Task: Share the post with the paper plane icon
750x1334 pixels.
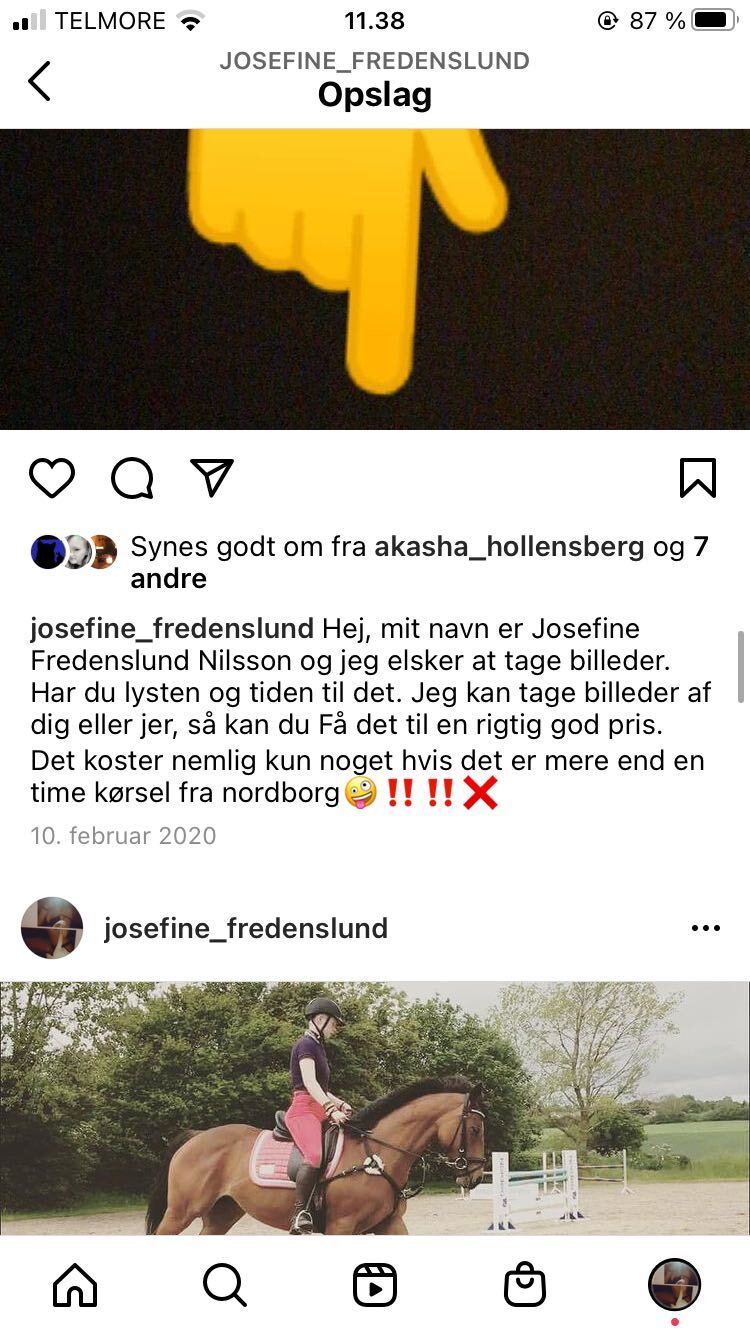Action: pyautogui.click(x=212, y=478)
